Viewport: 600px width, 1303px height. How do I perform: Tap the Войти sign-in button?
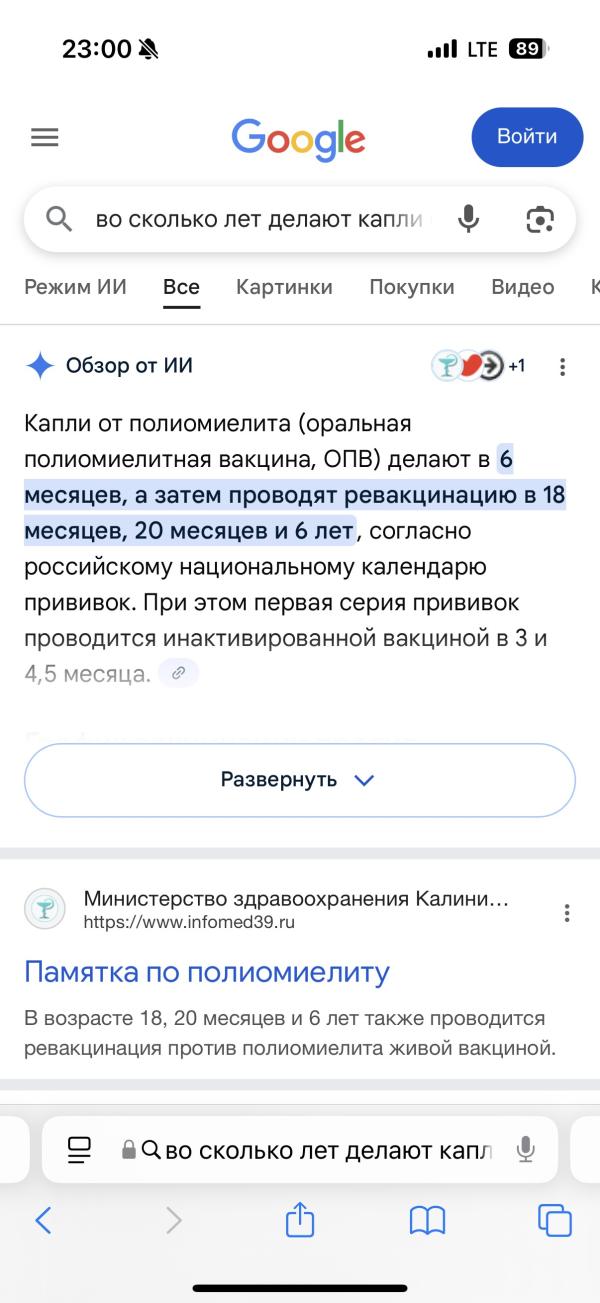point(527,137)
